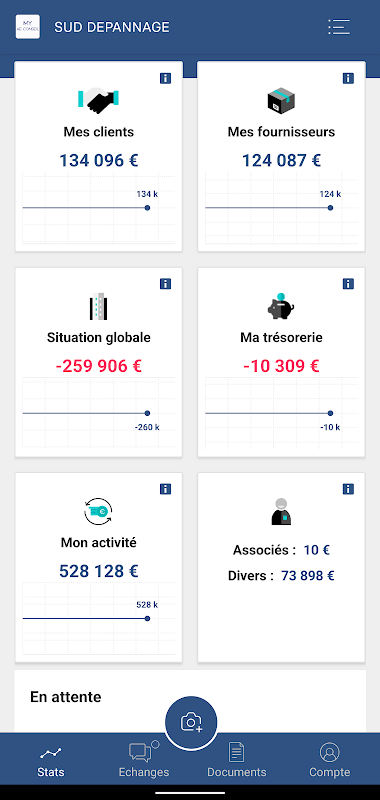Open the menu list icon in header
The height and width of the screenshot is (800, 380).
pos(339,27)
